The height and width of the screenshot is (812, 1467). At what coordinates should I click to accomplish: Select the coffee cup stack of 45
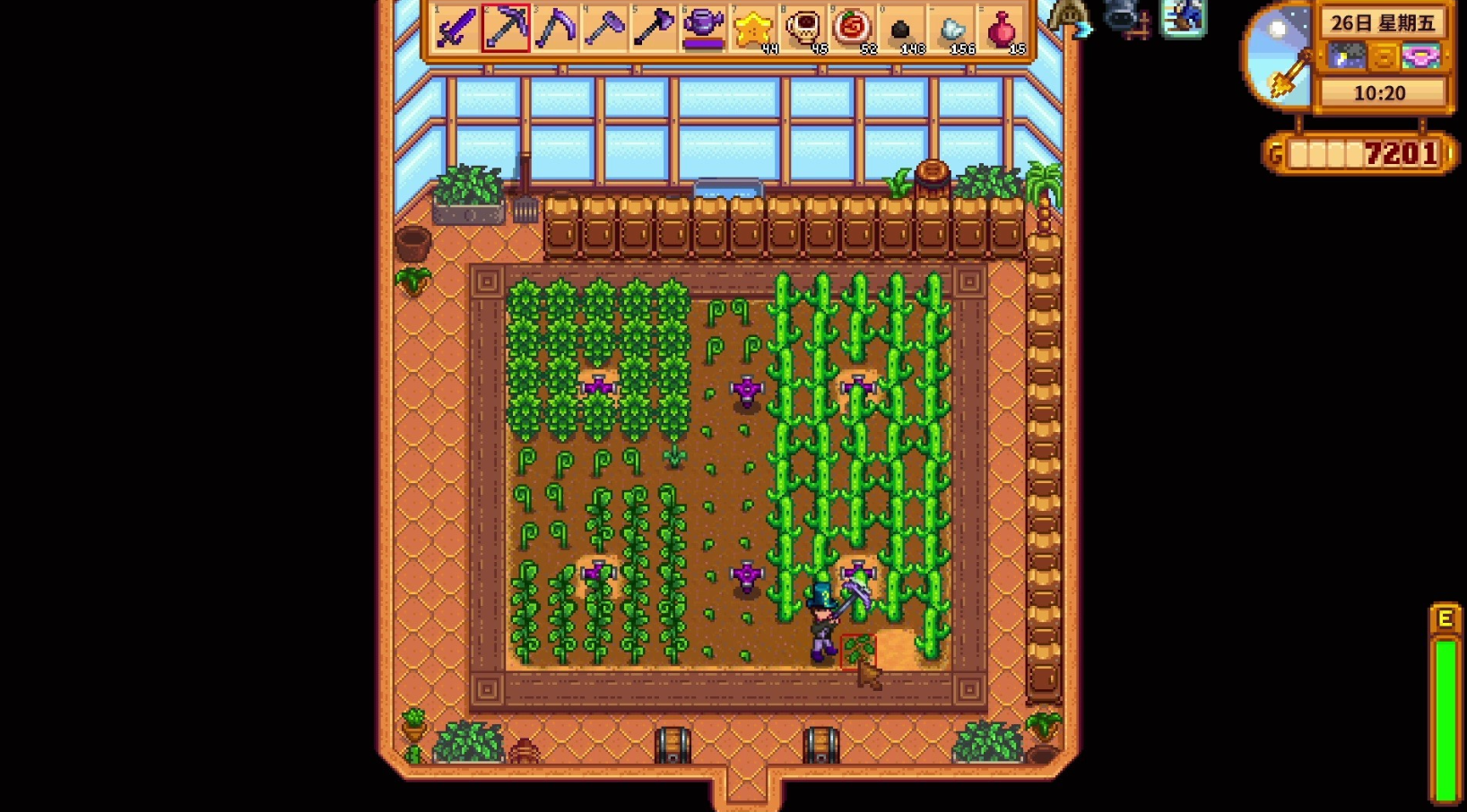coord(803,29)
